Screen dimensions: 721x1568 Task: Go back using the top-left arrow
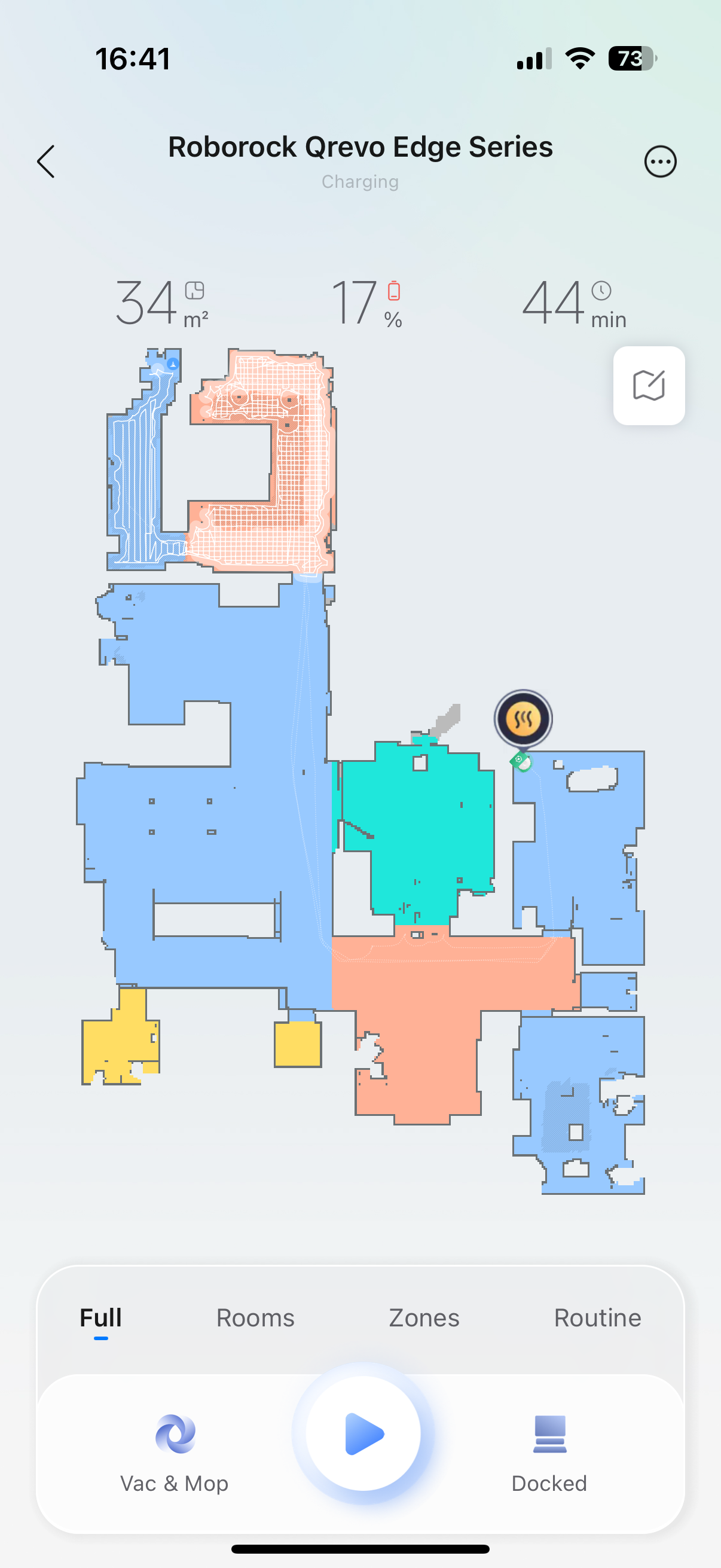point(45,161)
